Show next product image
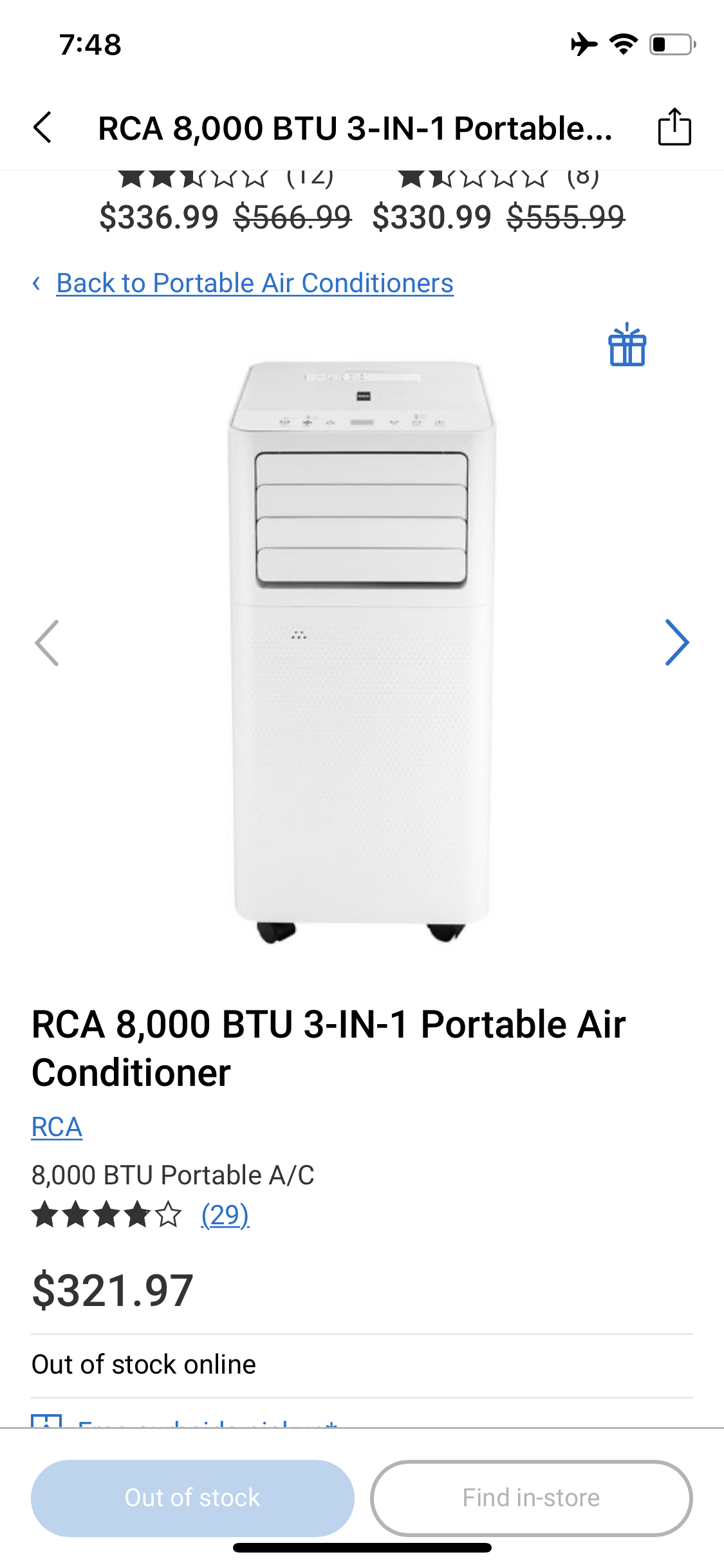 [x=676, y=642]
